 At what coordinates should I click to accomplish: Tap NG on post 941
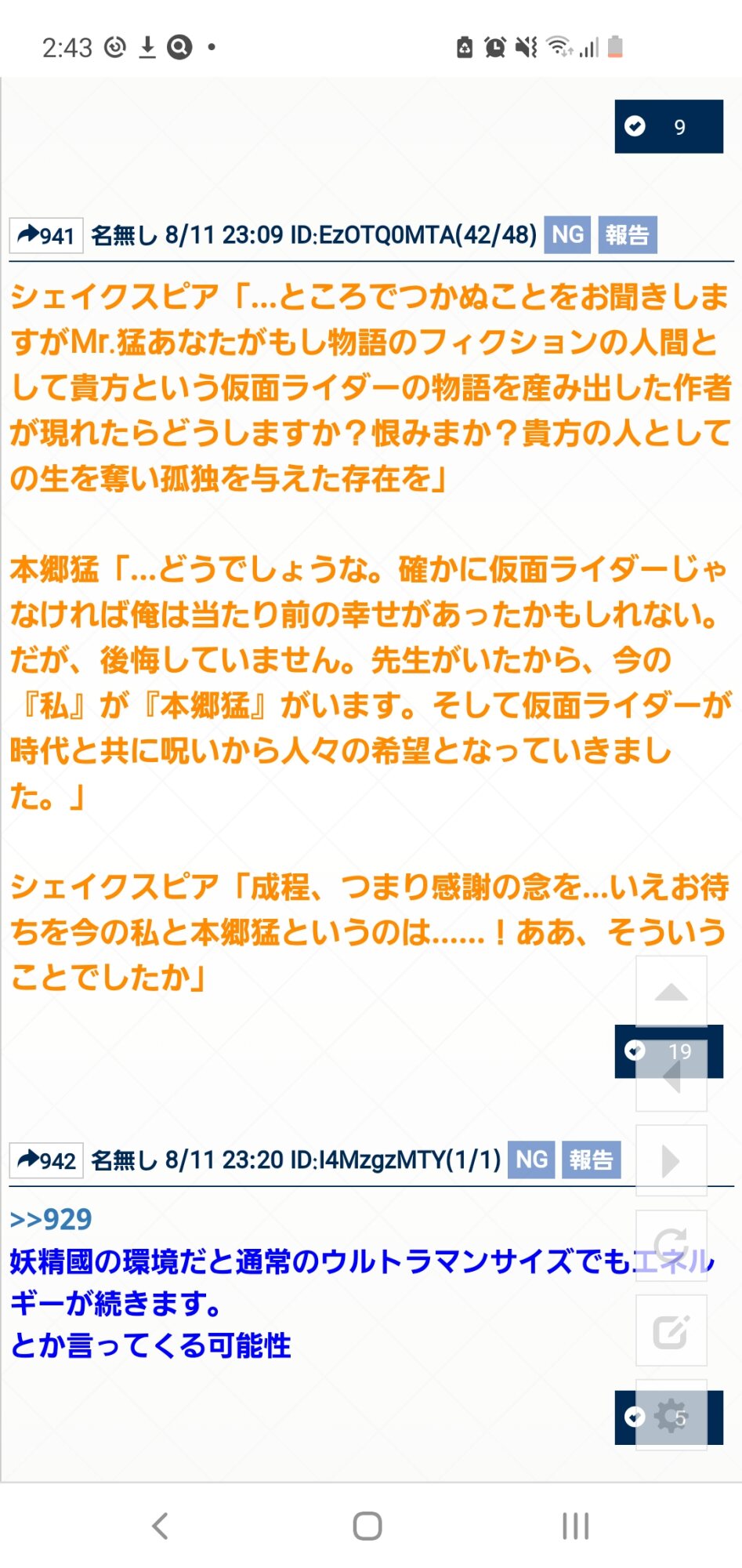tap(567, 234)
